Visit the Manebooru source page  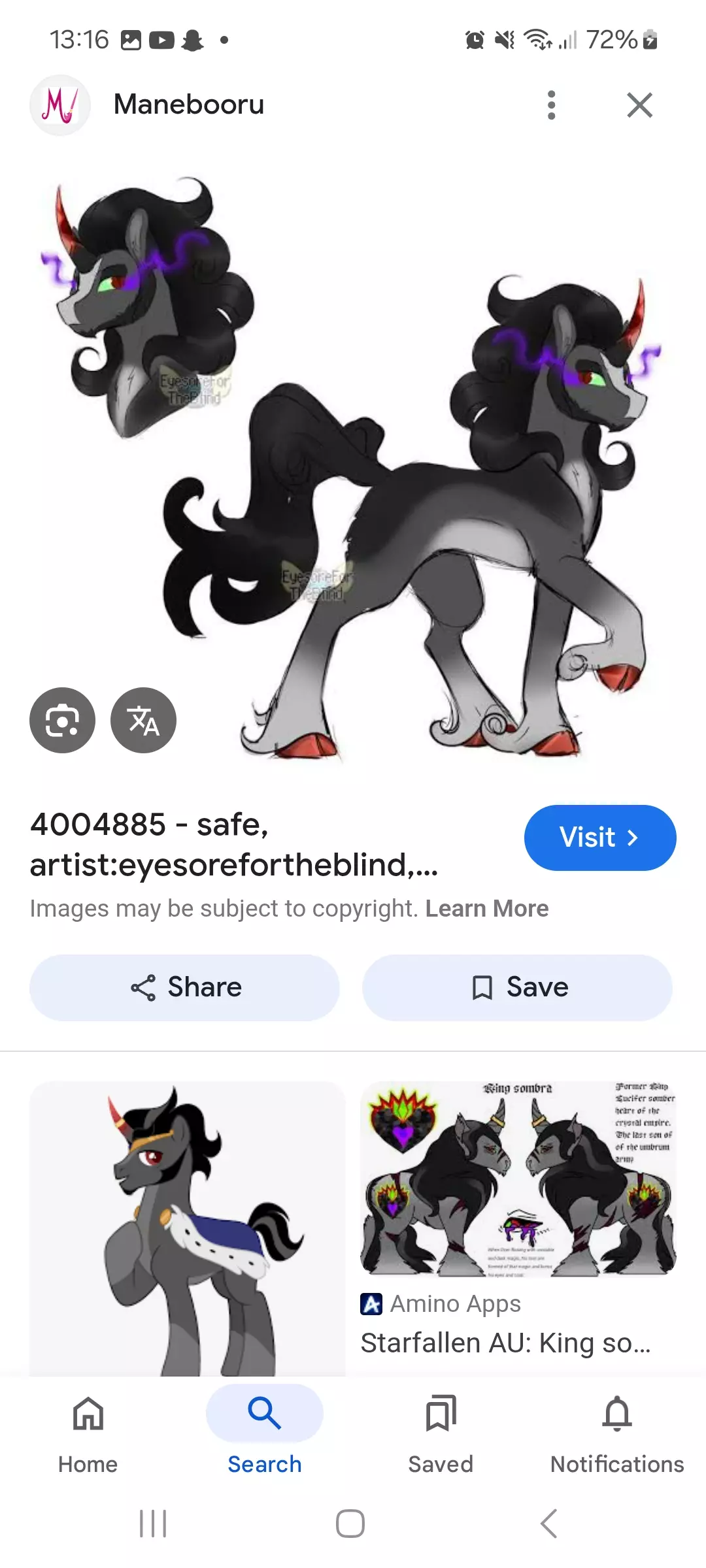[599, 838]
